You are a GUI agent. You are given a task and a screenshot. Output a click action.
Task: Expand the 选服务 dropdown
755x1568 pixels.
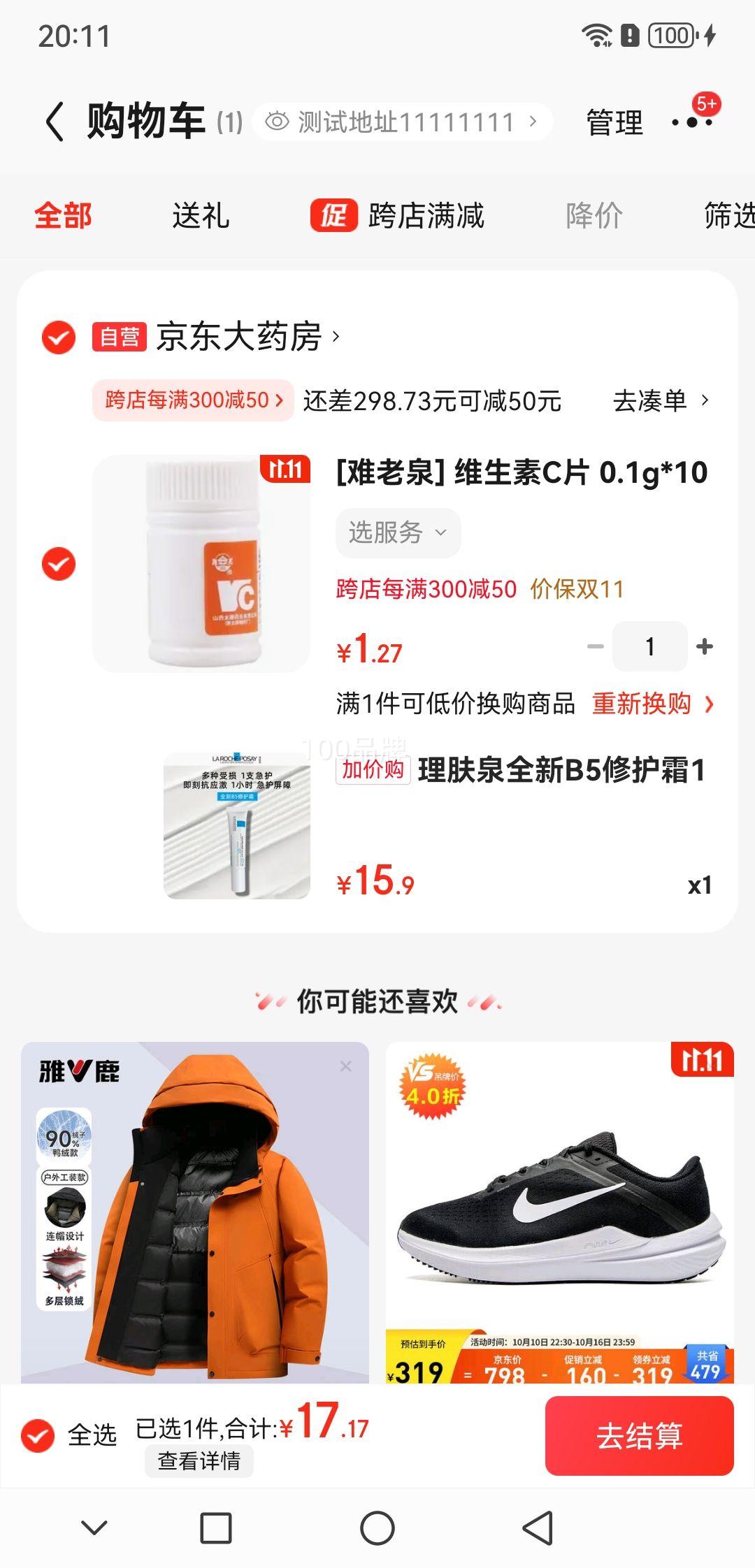[398, 532]
